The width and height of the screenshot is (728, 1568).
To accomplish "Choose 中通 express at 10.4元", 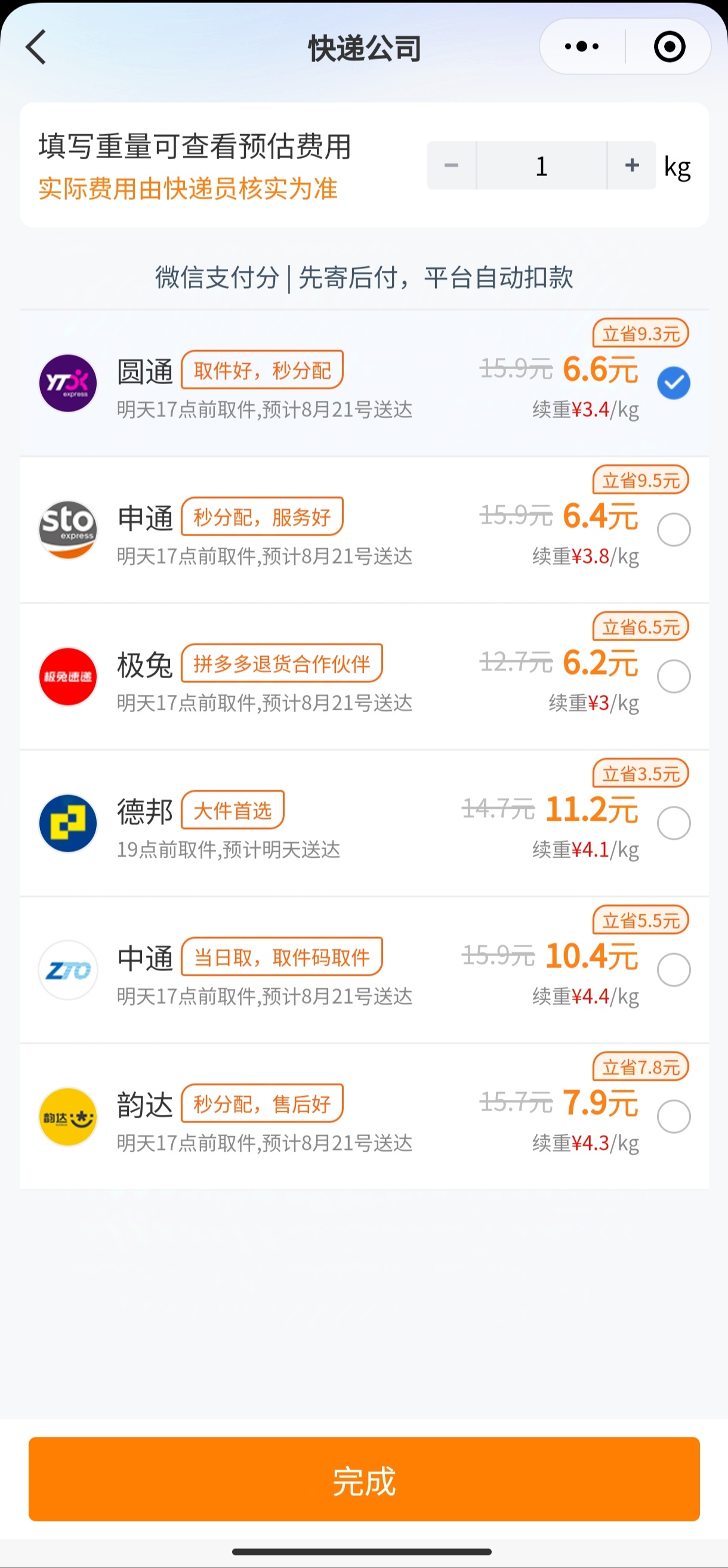I will pos(673,970).
